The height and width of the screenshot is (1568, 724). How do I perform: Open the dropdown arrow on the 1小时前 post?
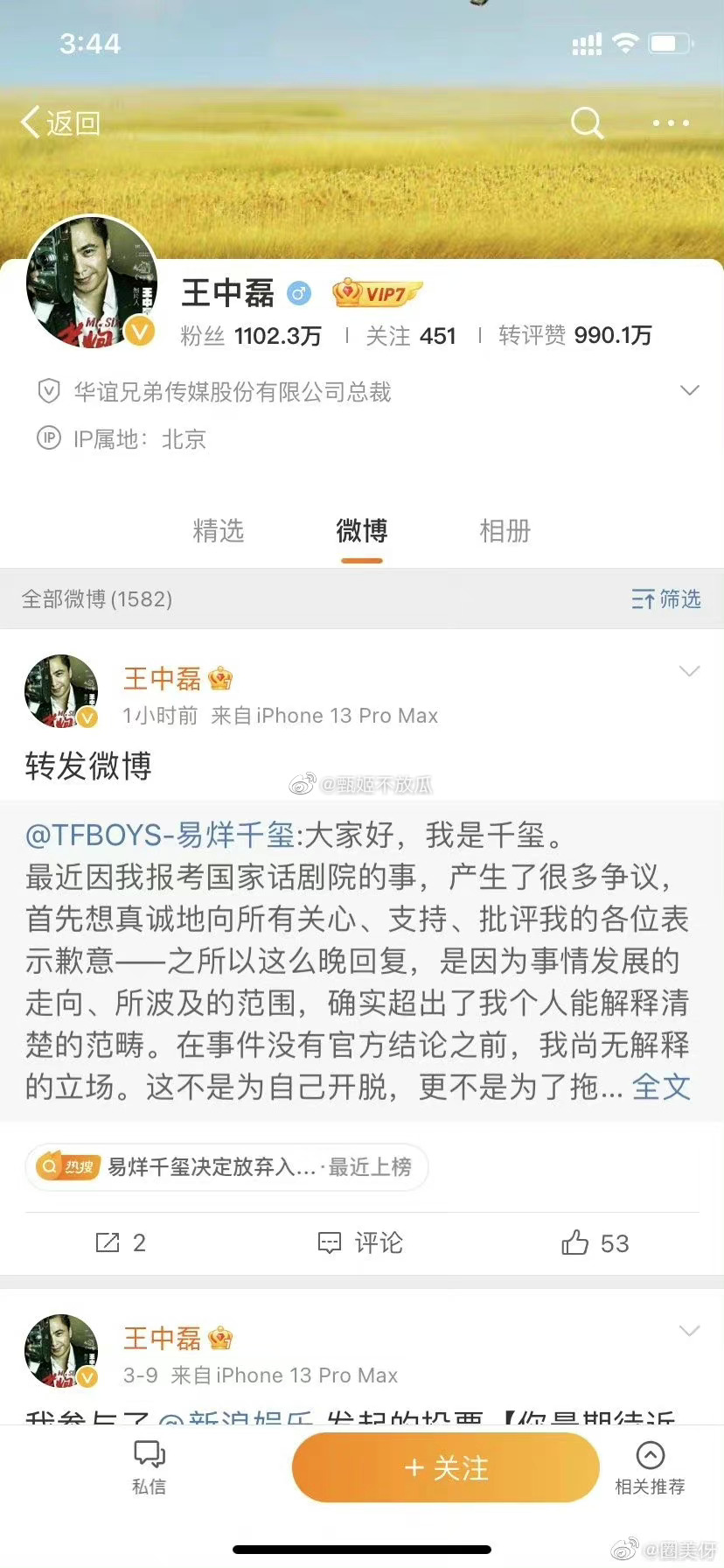click(x=689, y=672)
